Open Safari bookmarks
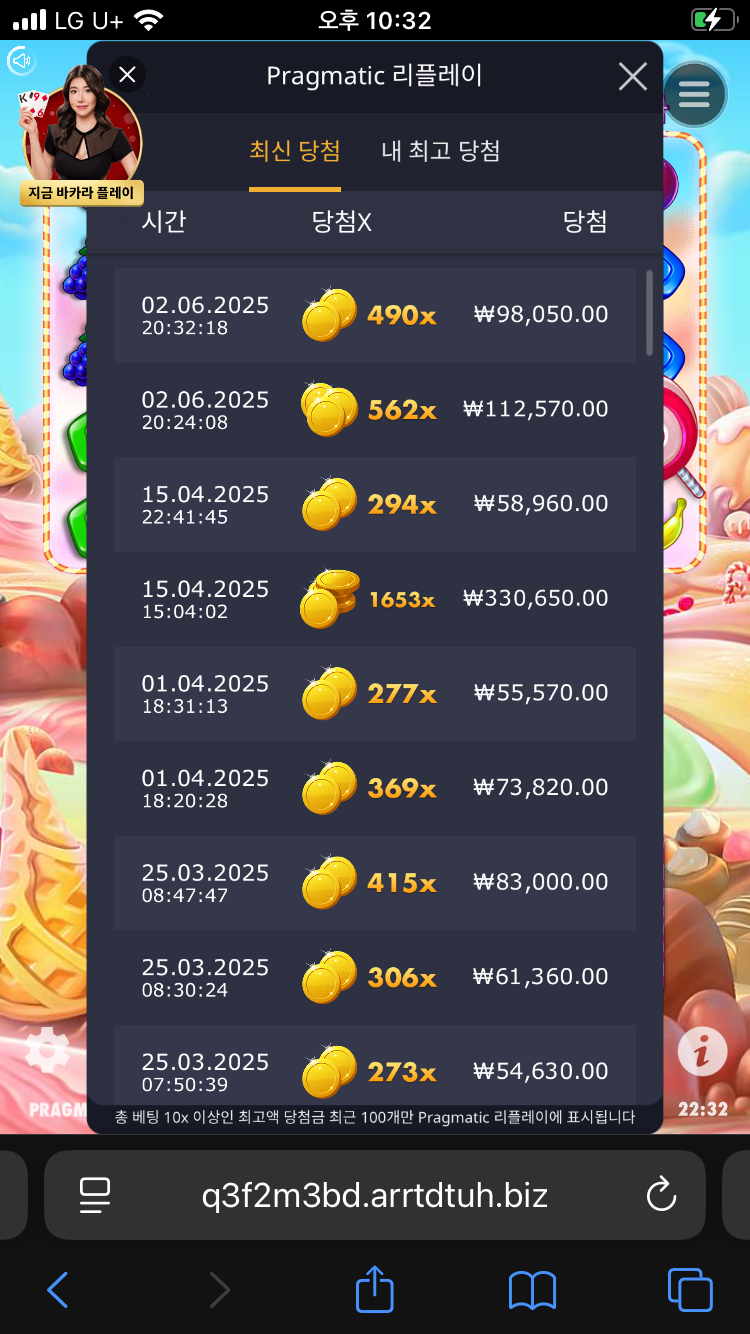Viewport: 750px width, 1334px height. coord(532,1290)
